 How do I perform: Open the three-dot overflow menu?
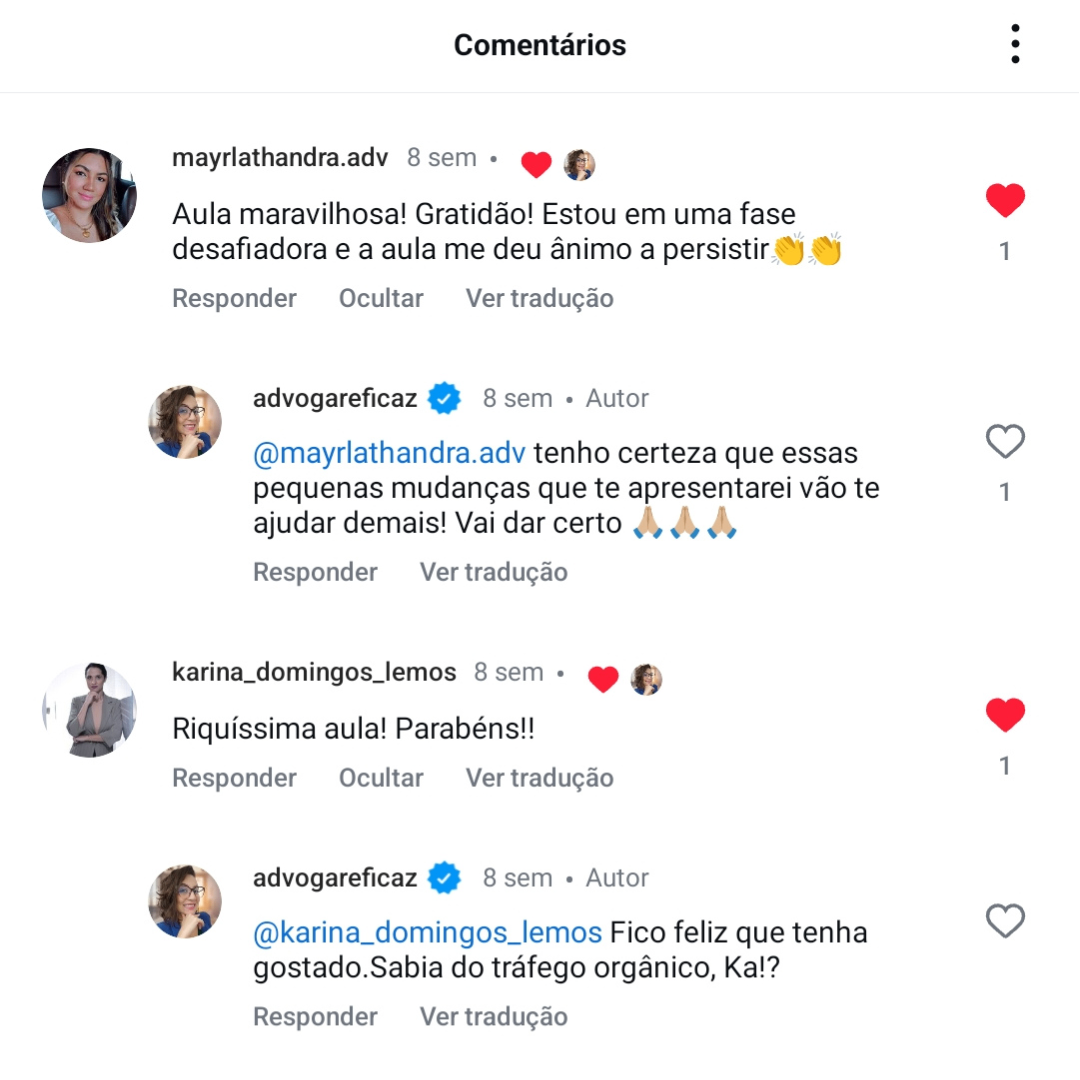pos(1015,45)
